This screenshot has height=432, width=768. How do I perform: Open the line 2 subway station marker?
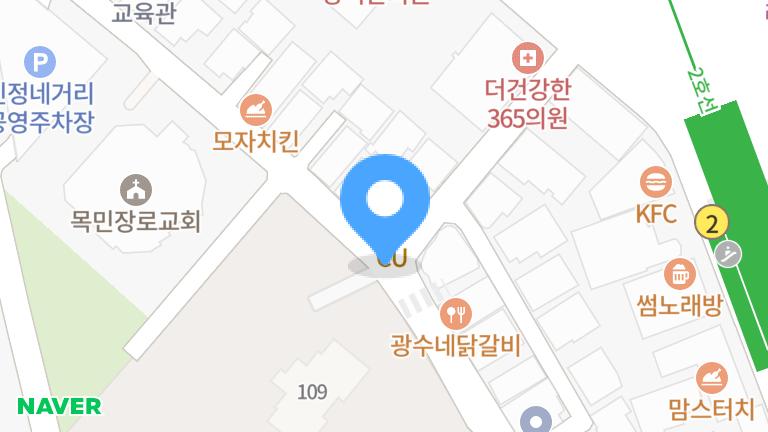pos(712,222)
